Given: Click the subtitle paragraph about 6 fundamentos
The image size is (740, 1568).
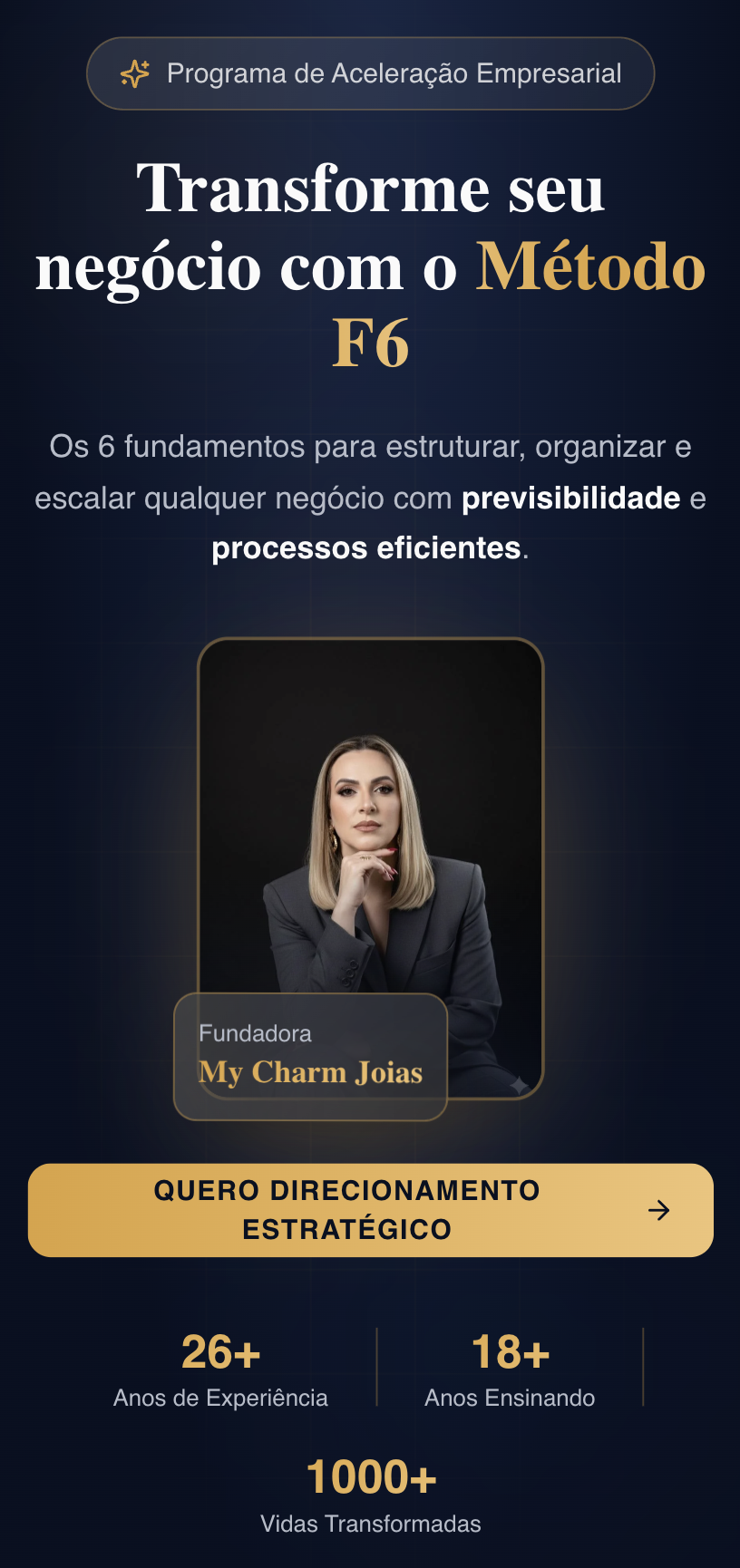Looking at the screenshot, I should (x=370, y=498).
